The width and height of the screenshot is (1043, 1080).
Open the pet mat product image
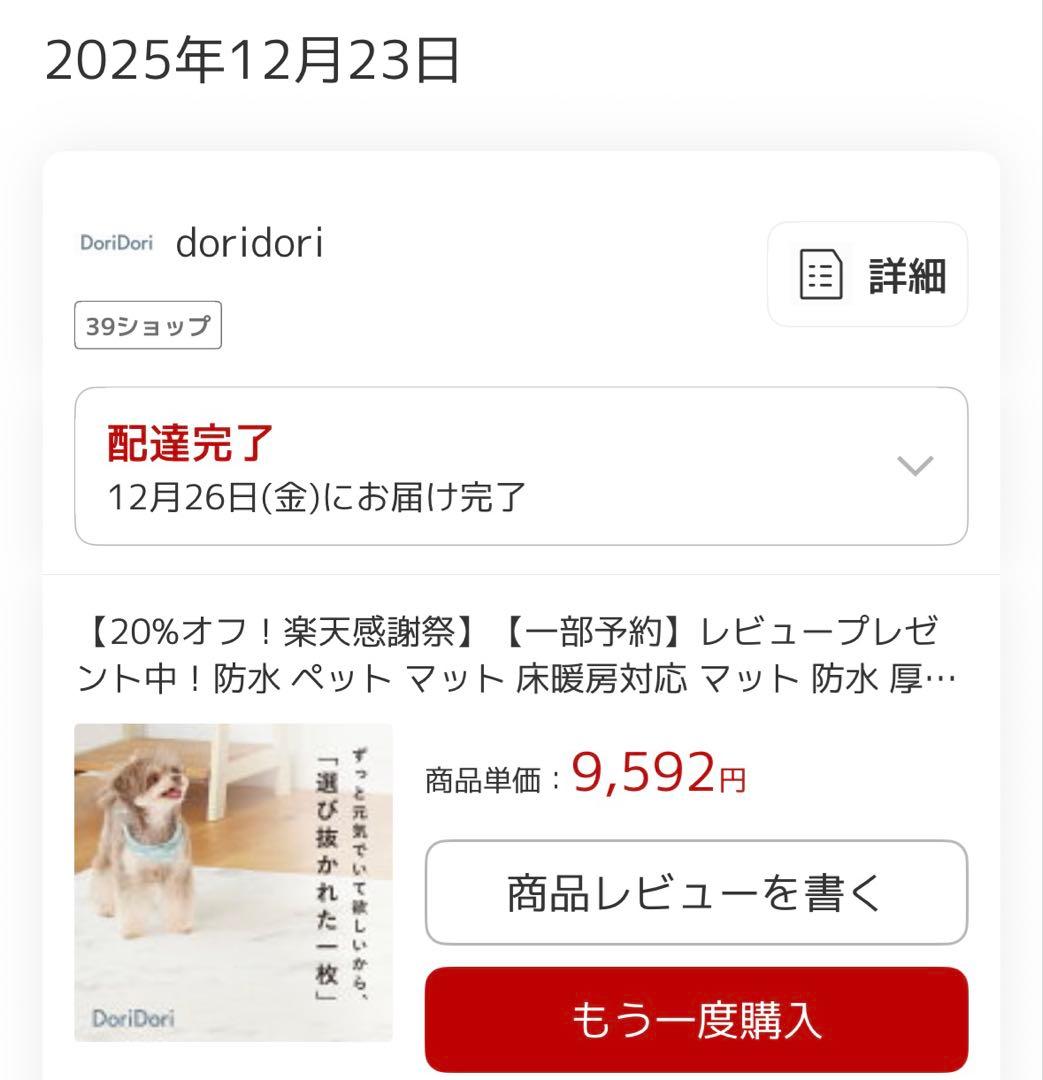(x=234, y=882)
